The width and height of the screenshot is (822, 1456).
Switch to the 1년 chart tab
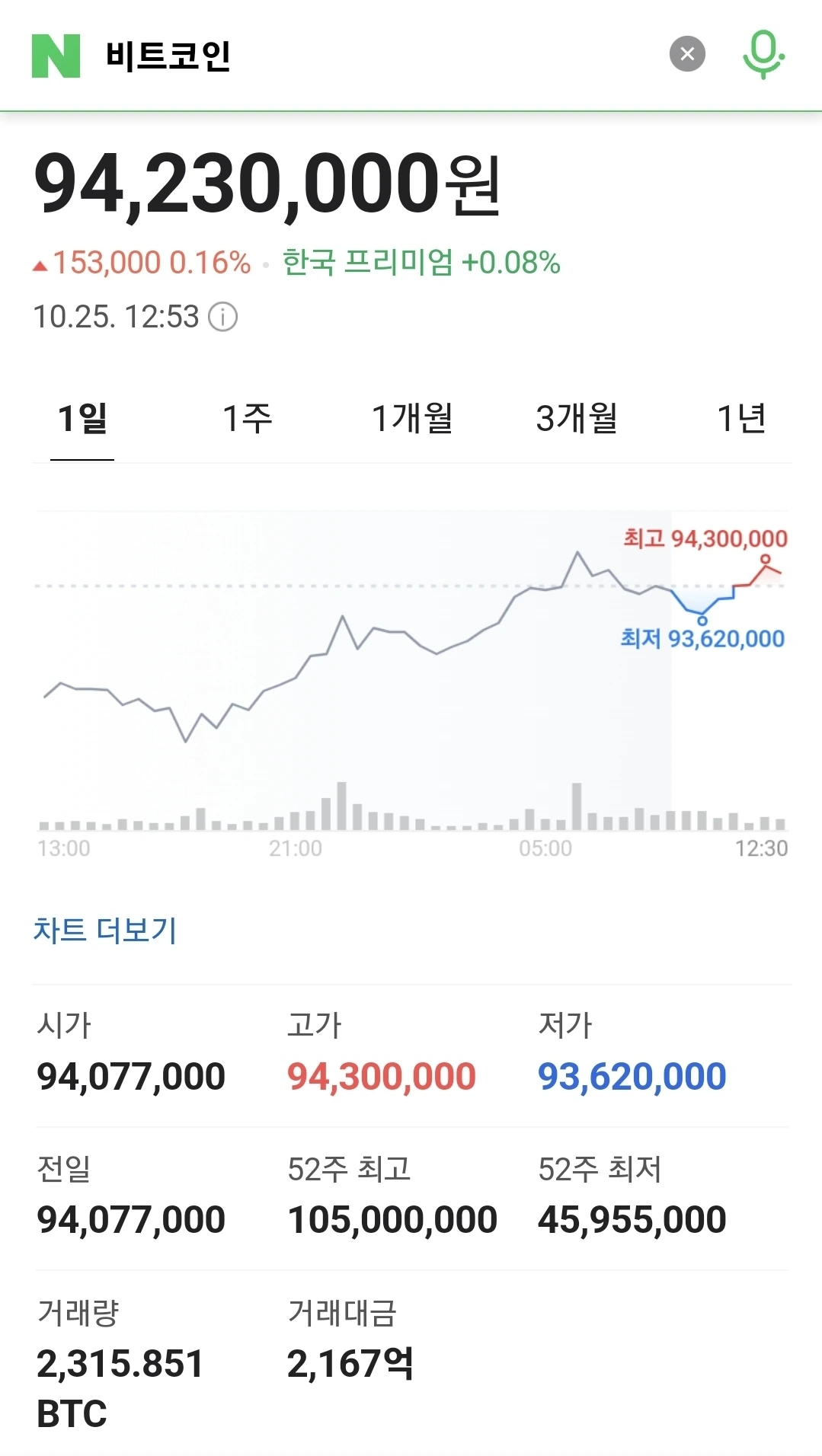click(741, 418)
